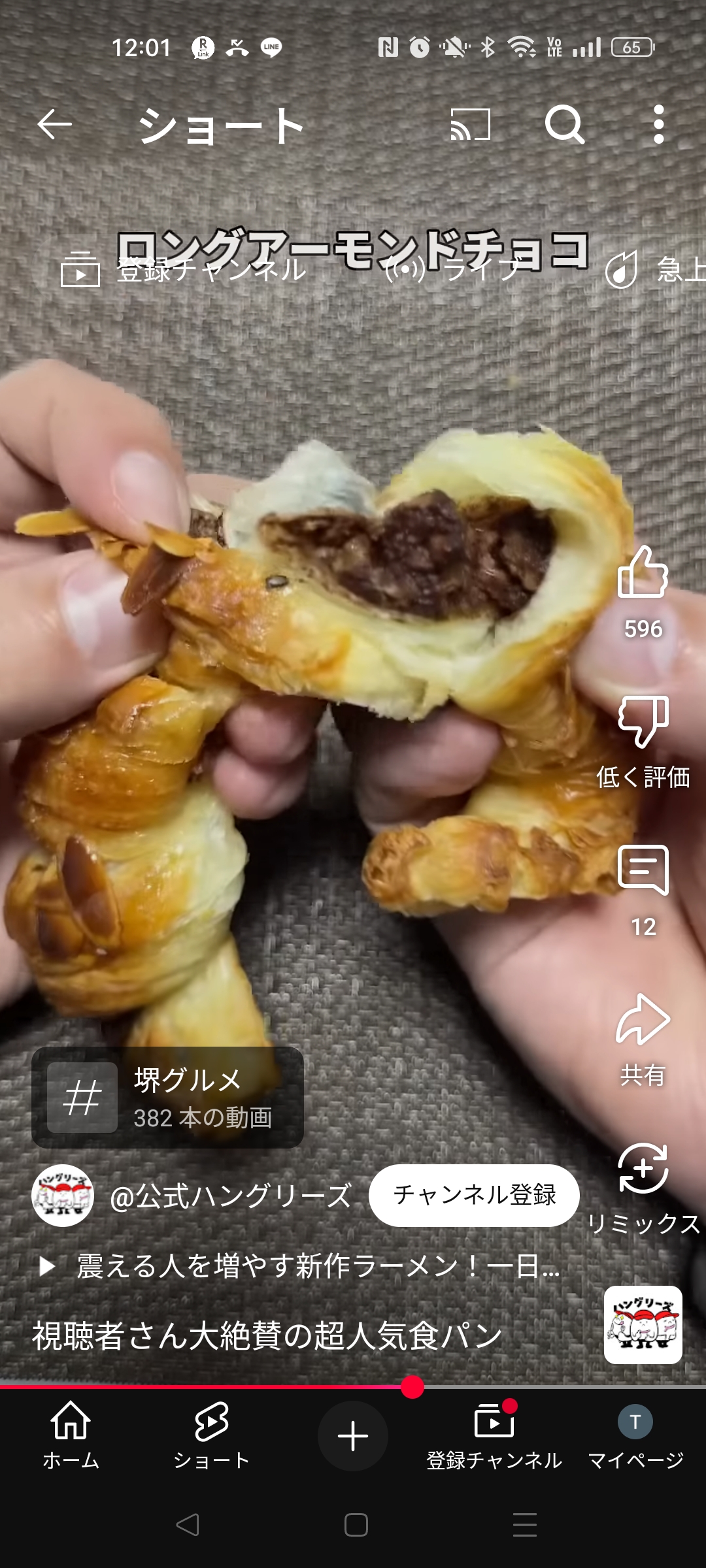Open the 堺グルメ hashtag chip

click(167, 1098)
